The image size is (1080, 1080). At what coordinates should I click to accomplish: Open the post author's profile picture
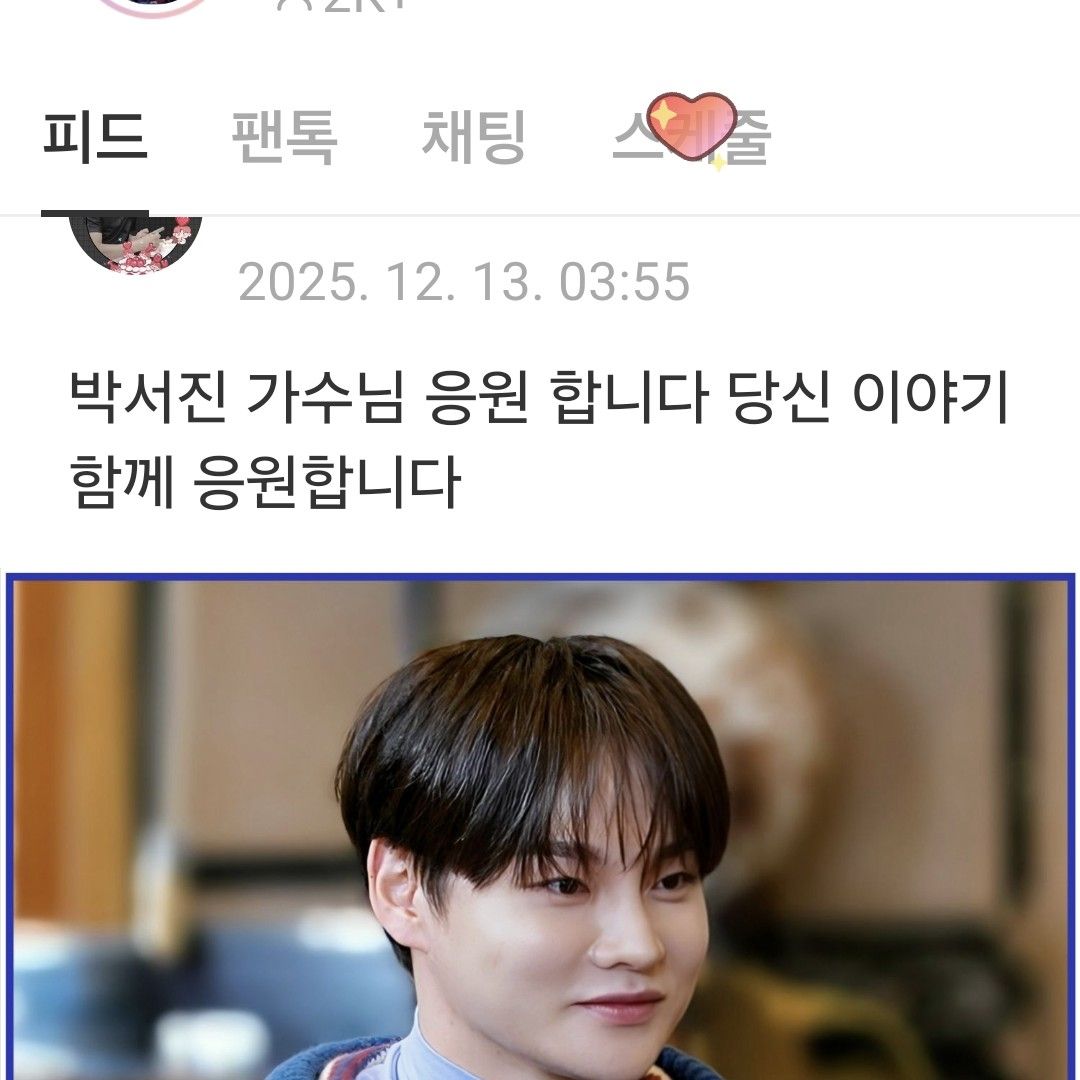click(135, 243)
